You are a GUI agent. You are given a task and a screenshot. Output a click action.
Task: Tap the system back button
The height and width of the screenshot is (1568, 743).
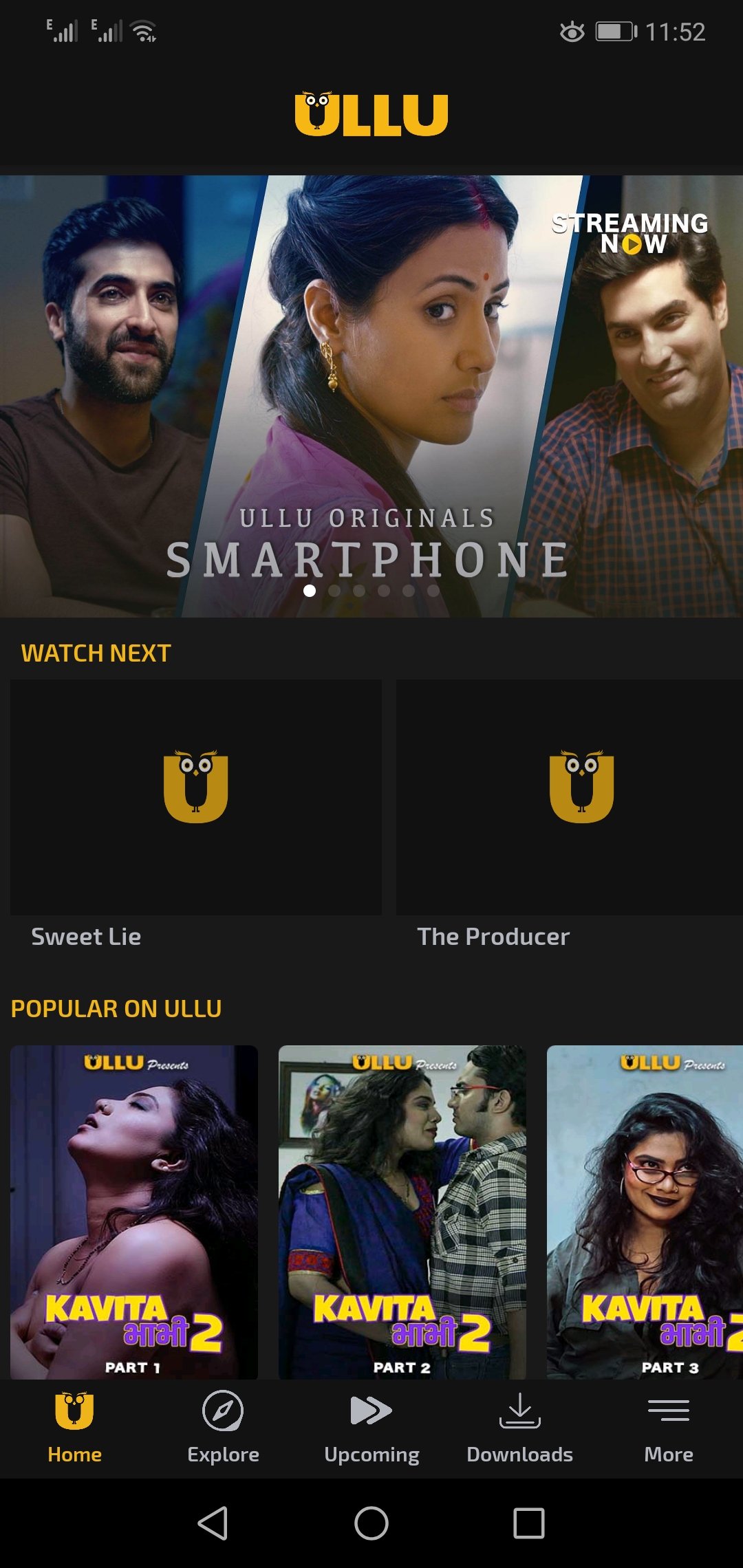pos(213,1523)
